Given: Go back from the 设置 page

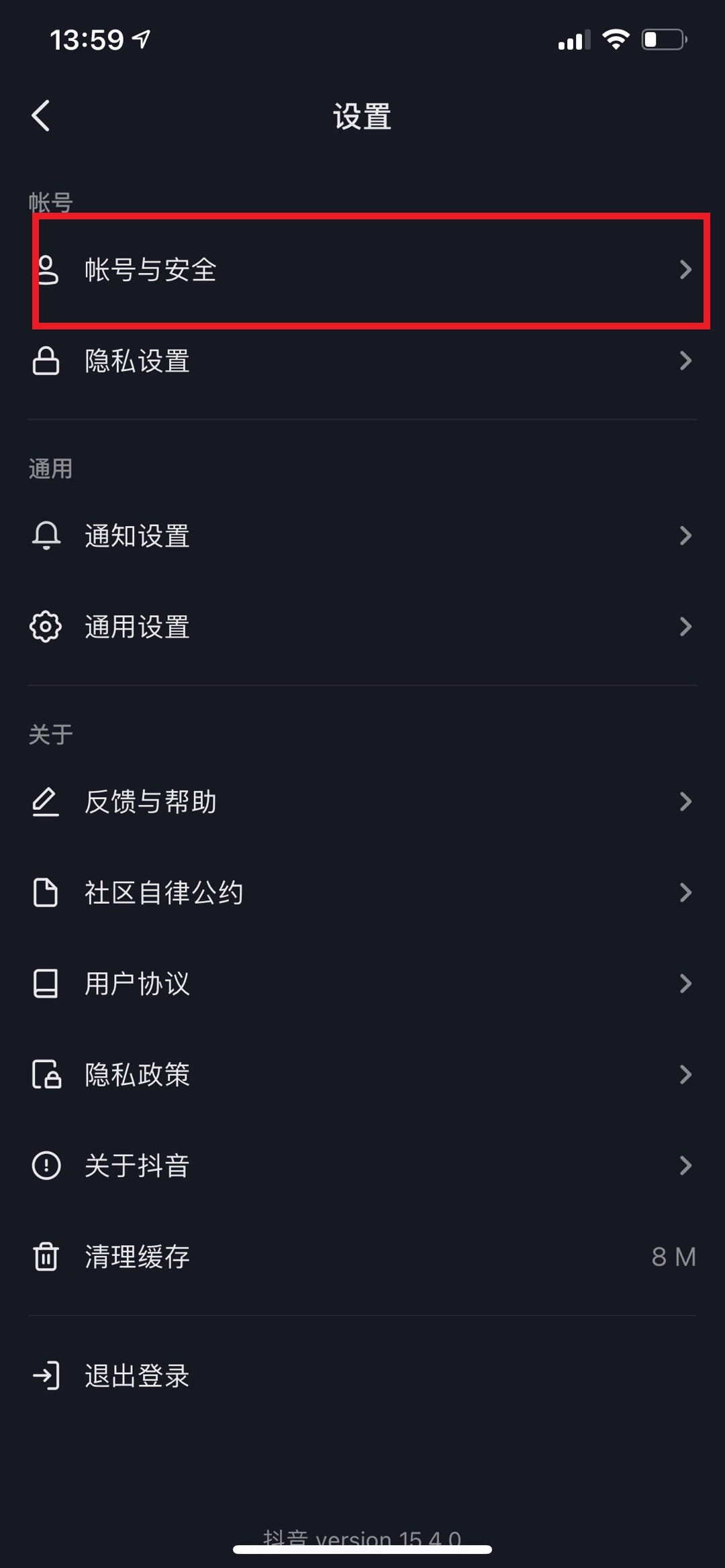Looking at the screenshot, I should [x=41, y=115].
